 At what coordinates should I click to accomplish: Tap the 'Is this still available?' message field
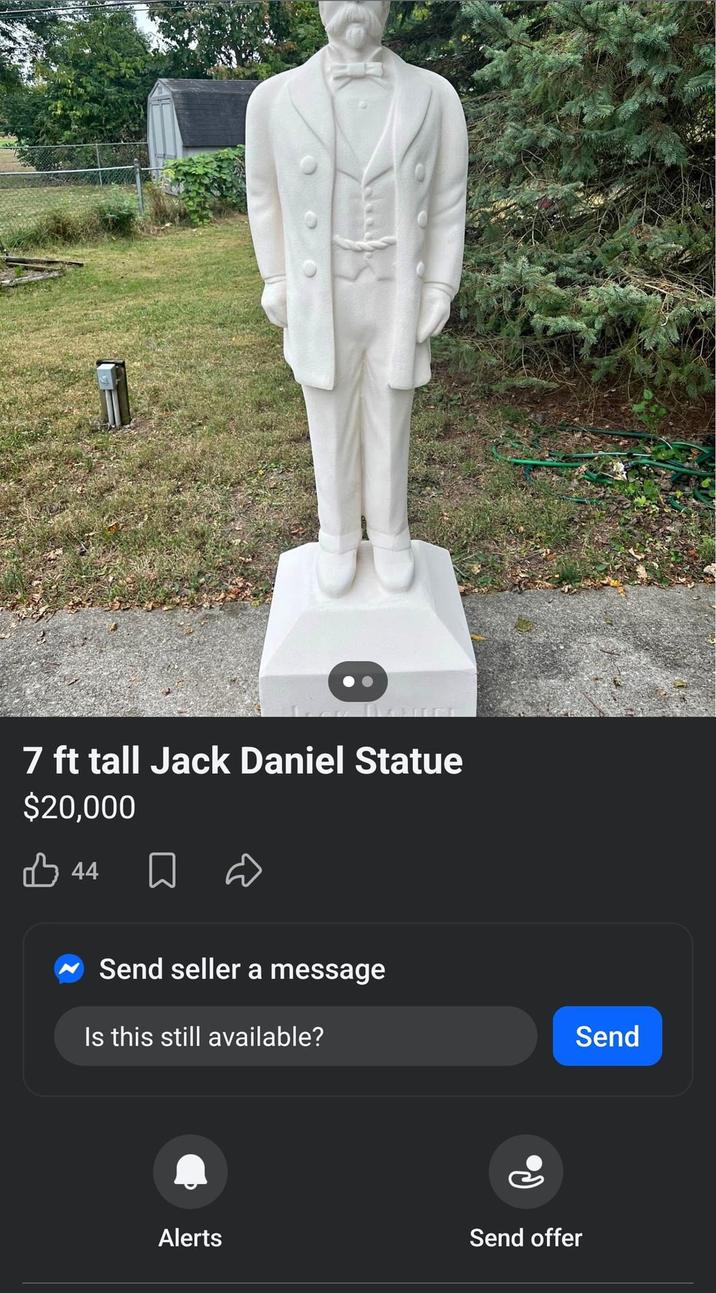[x=295, y=1036]
